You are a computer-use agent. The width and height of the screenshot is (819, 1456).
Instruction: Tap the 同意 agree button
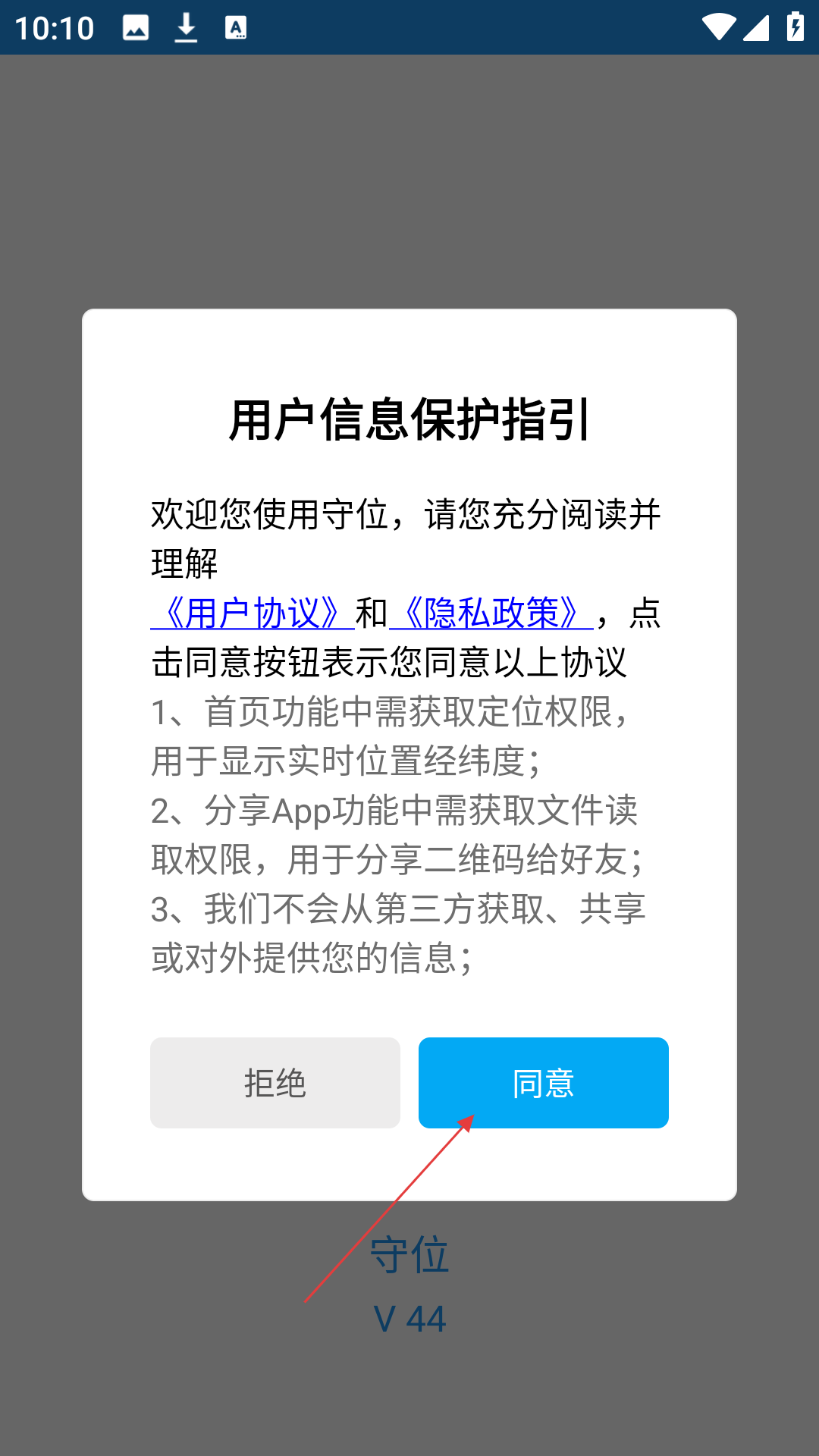click(x=543, y=1082)
